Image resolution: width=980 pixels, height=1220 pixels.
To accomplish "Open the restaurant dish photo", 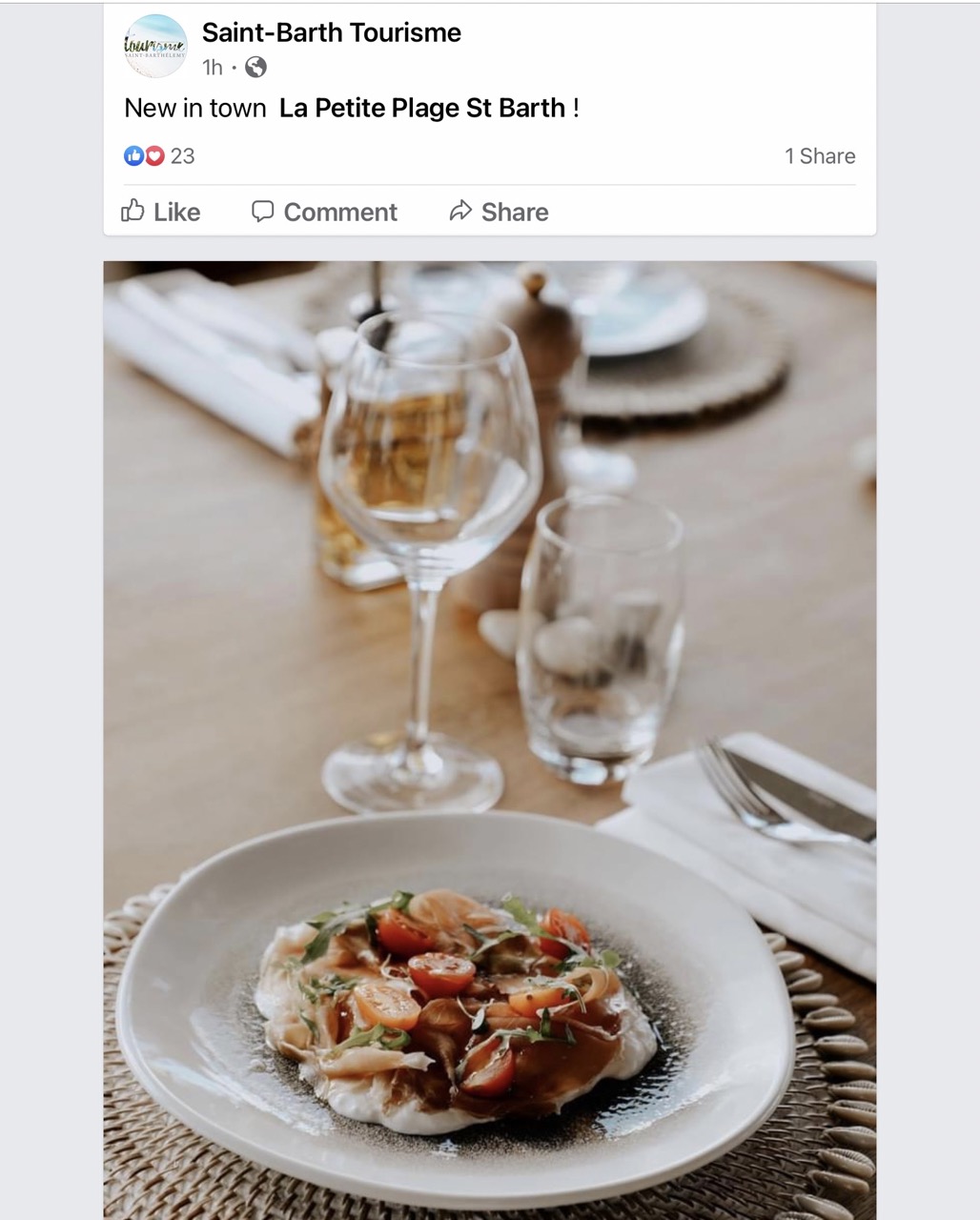I will coord(489,740).
